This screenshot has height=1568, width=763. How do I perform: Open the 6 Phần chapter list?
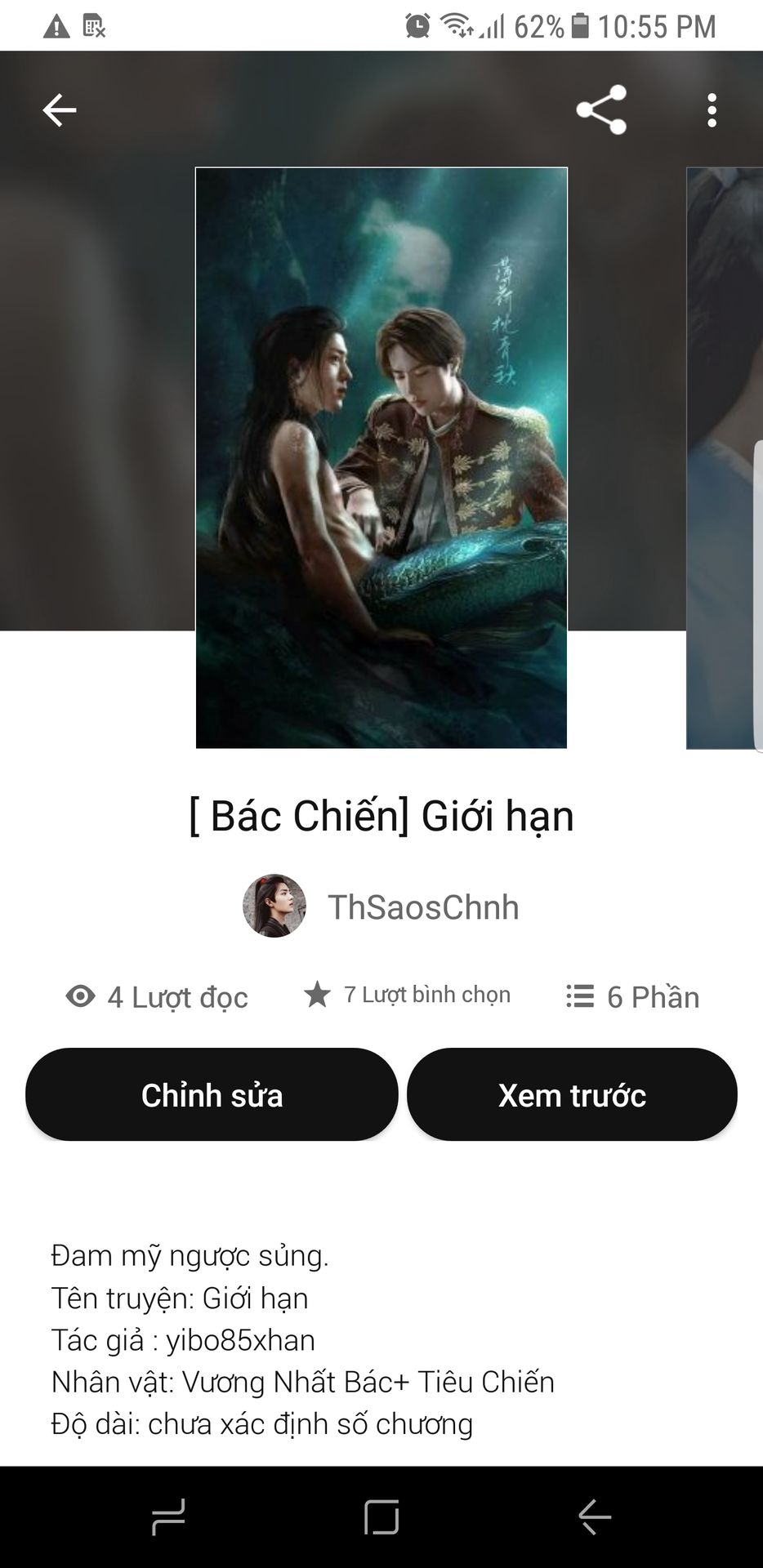point(633,997)
